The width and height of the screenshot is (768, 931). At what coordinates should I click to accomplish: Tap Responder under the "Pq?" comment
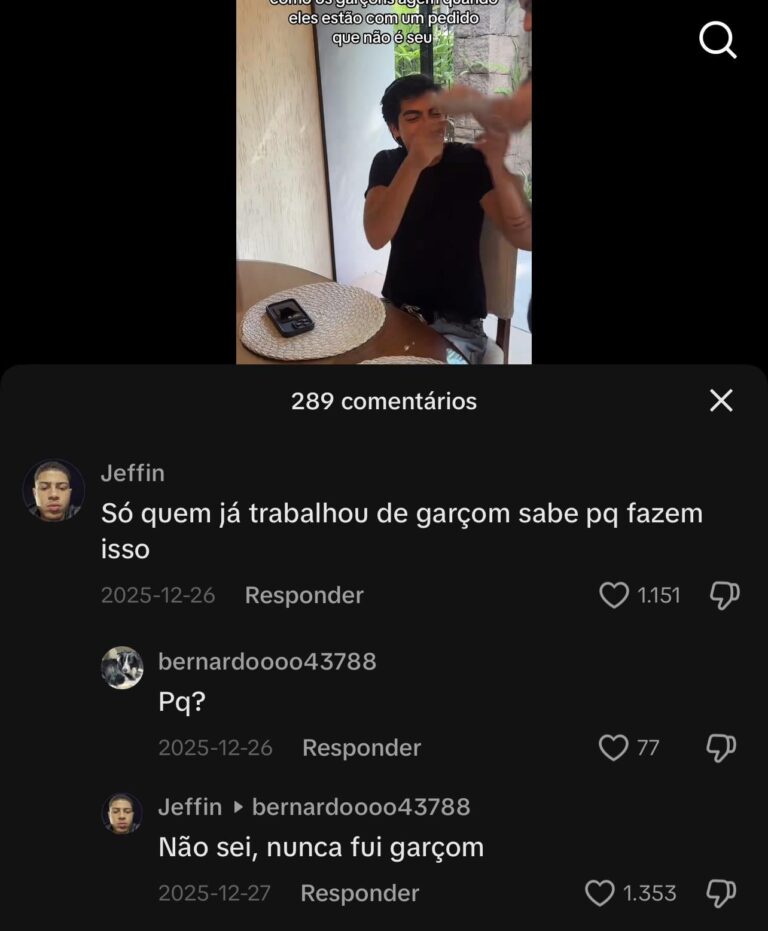361,748
